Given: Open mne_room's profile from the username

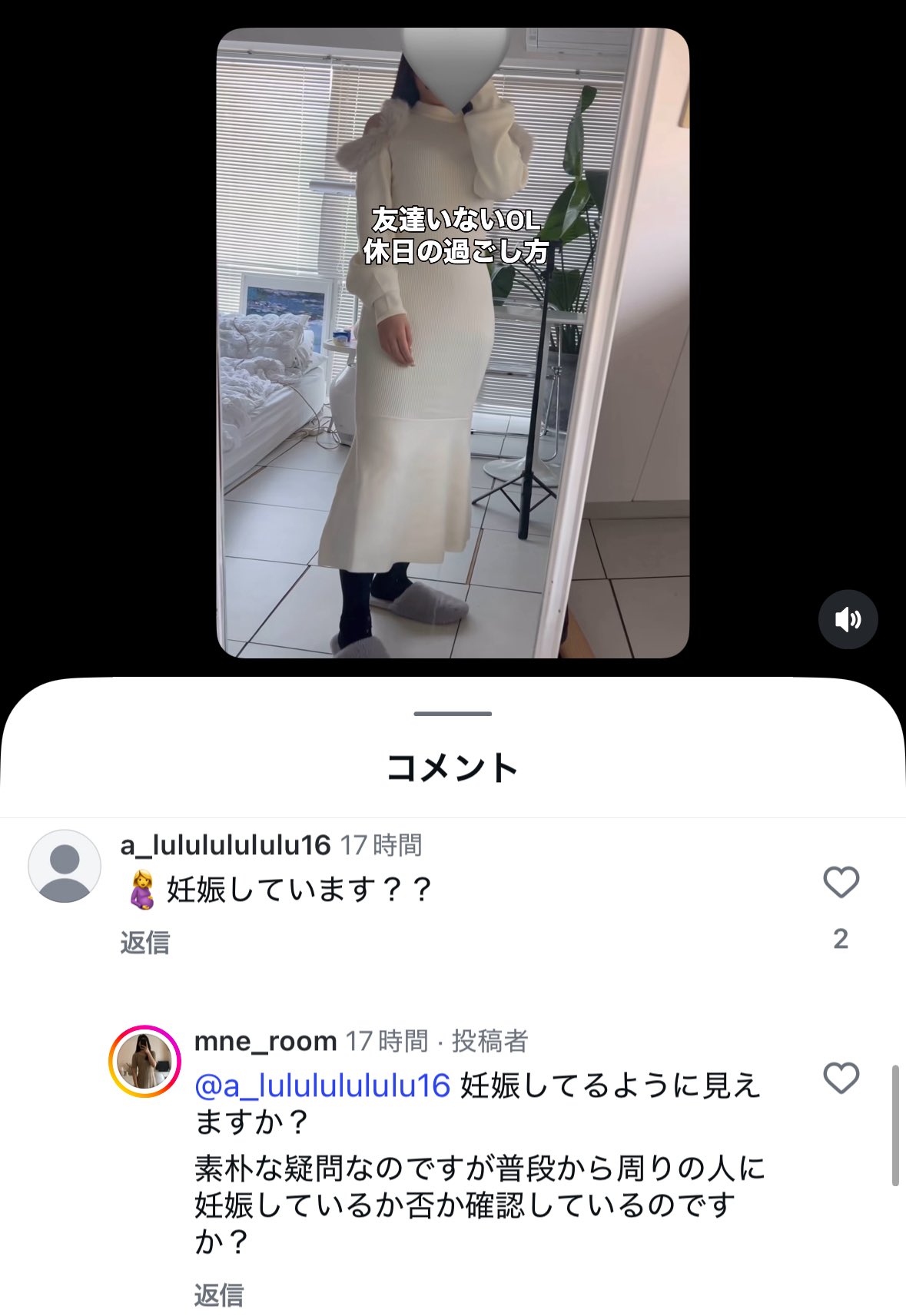Looking at the screenshot, I should coord(265,1041).
